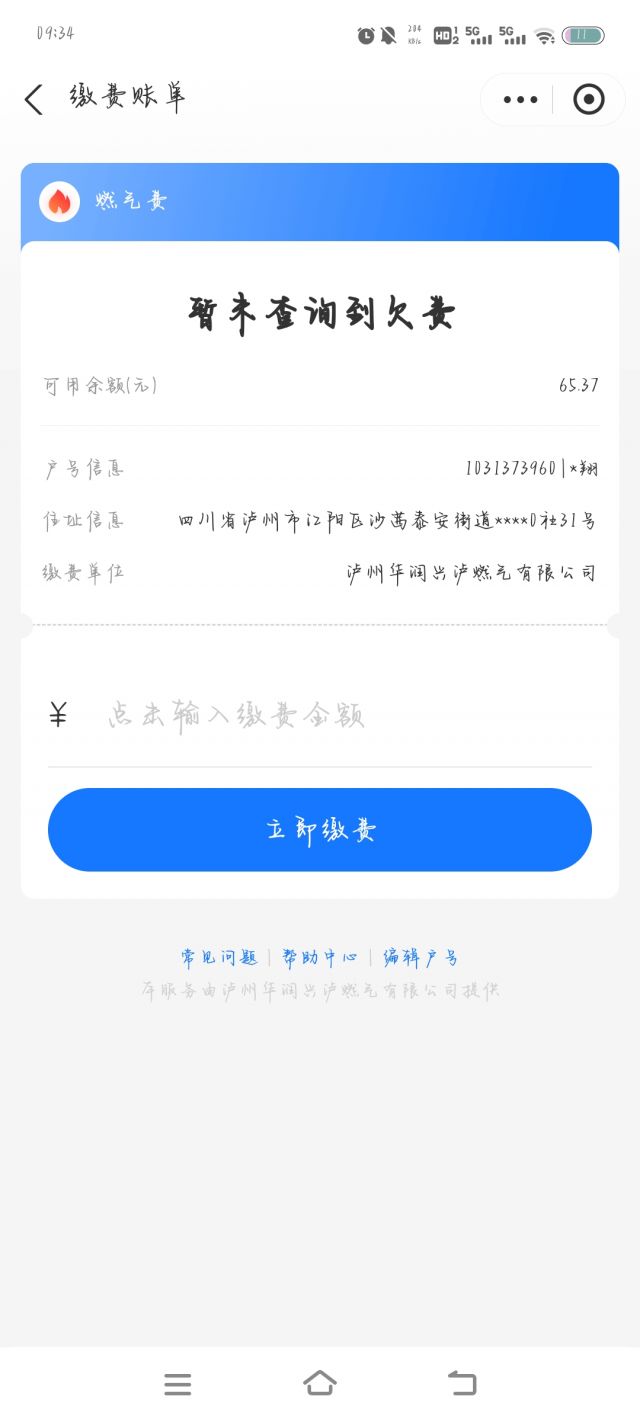Open the mini program more options menu
This screenshot has width=640, height=1422.
[521, 100]
